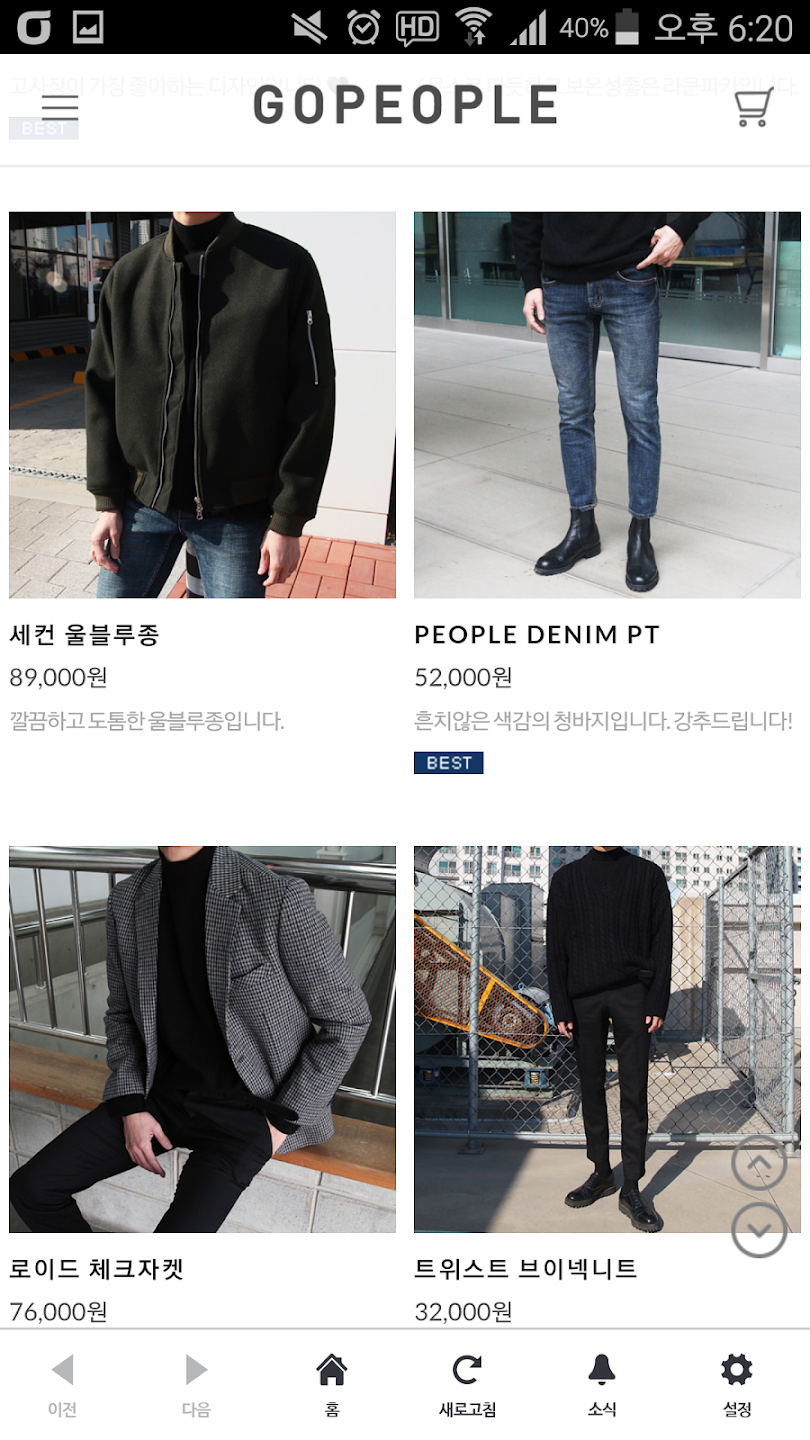810x1440 pixels.
Task: Tap the scroll-to-bottom arrow button
Action: (x=759, y=1230)
